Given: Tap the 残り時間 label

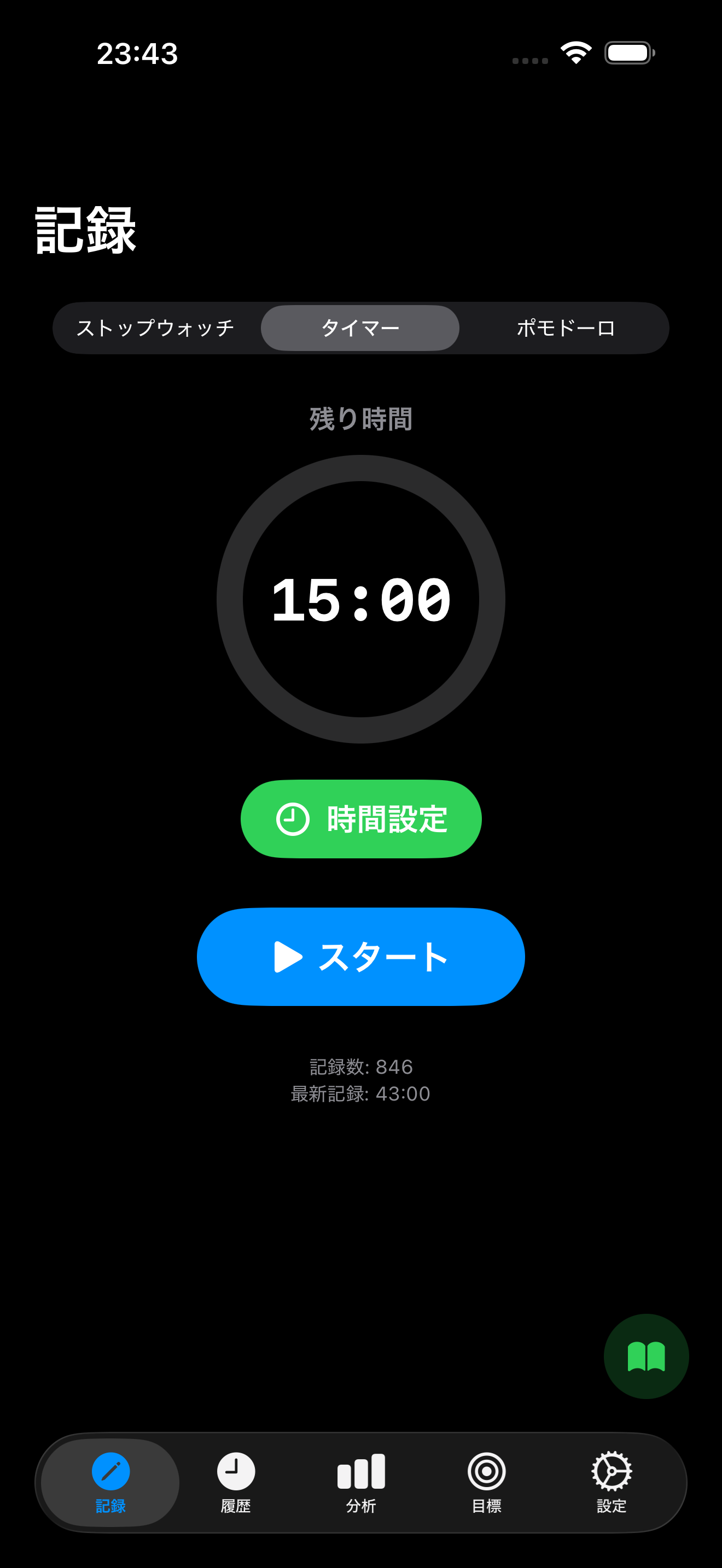Looking at the screenshot, I should 360,419.
